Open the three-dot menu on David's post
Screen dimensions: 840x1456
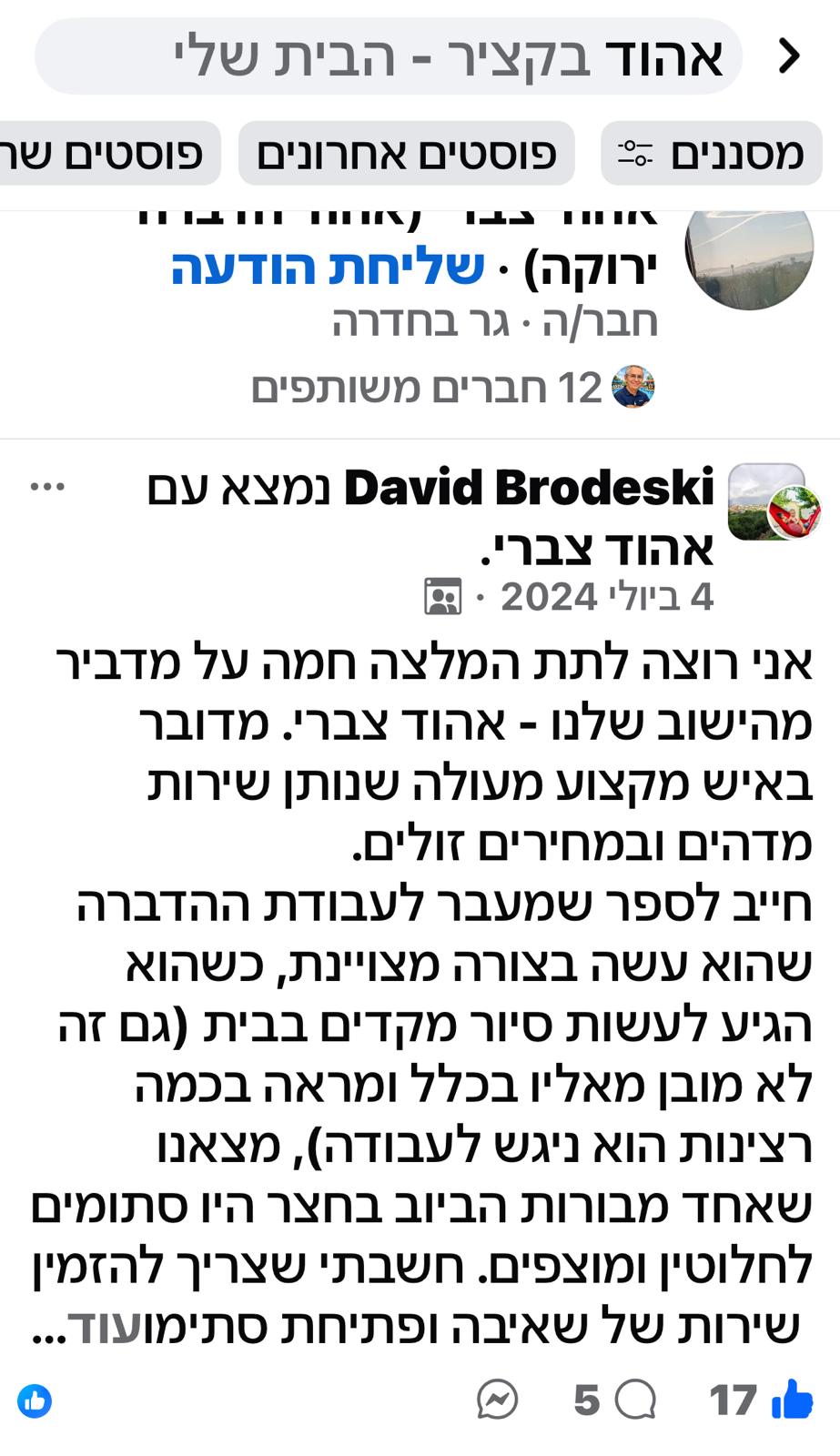click(x=47, y=487)
